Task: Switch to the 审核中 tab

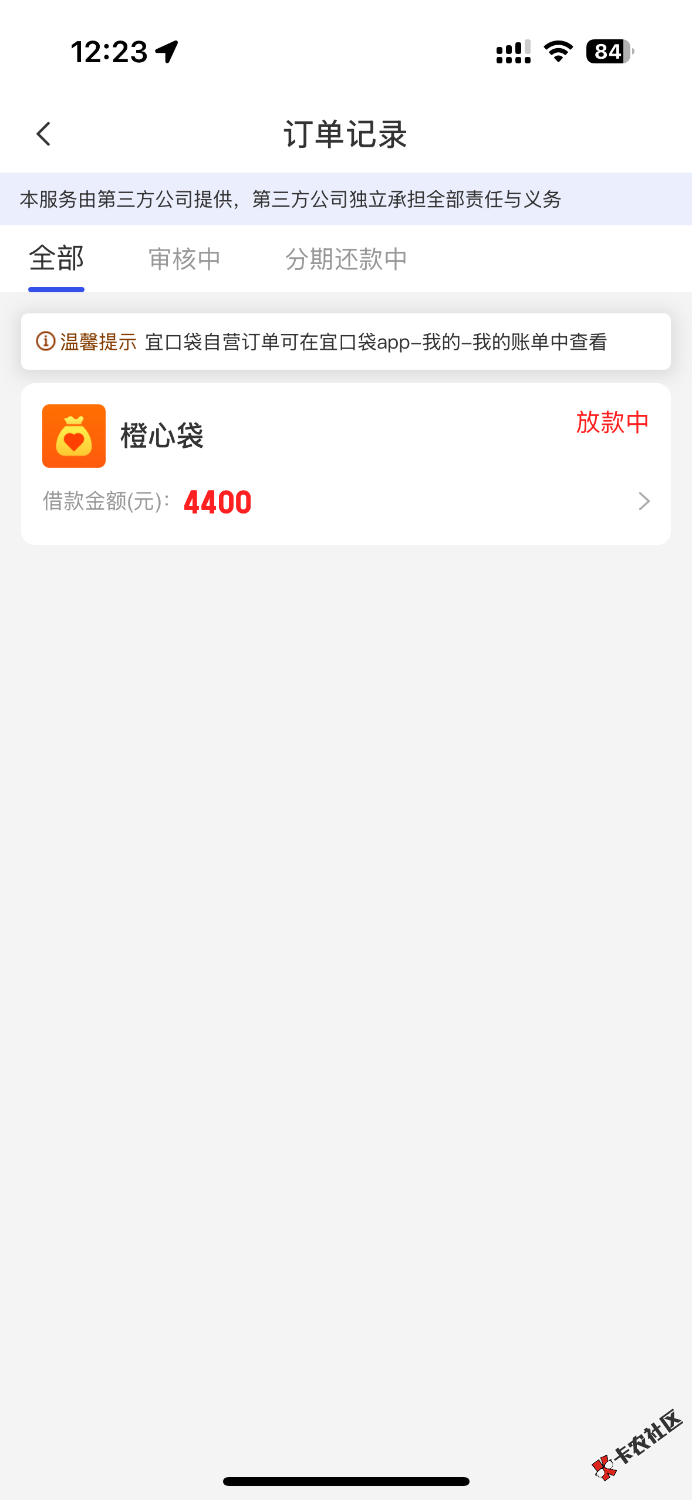Action: point(185,259)
